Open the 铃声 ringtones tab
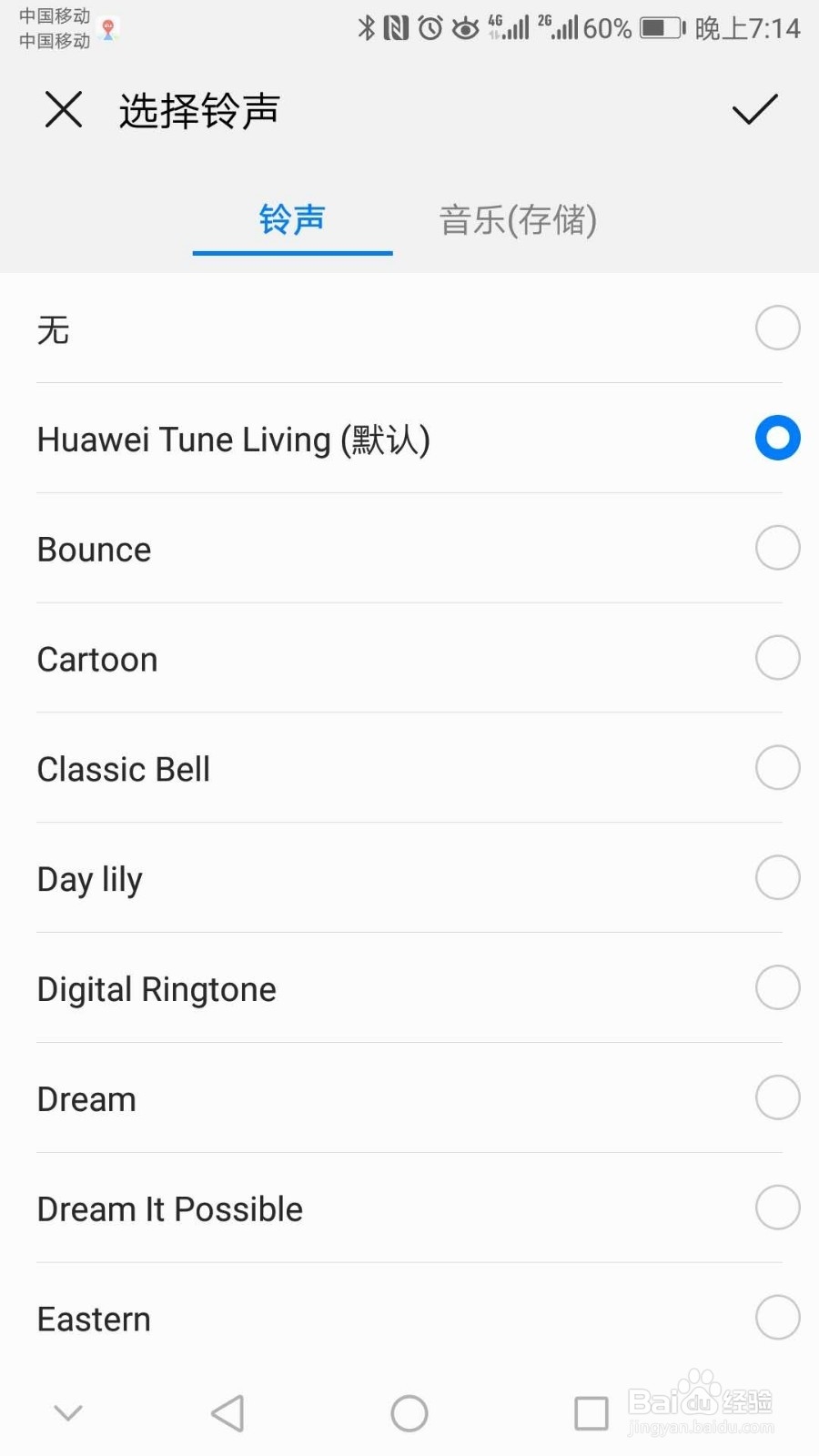819x1456 pixels. tap(291, 221)
